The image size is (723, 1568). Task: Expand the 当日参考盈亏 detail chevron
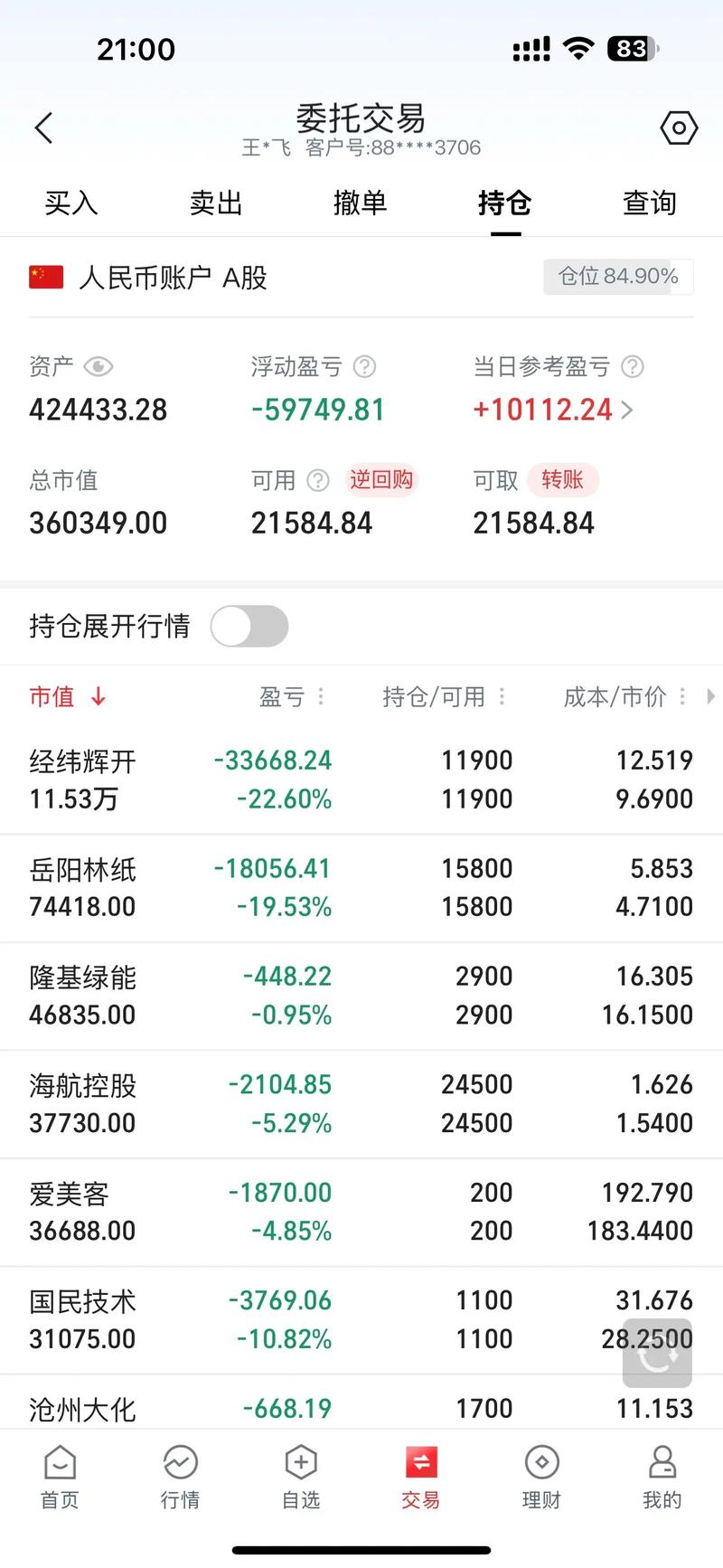[627, 410]
